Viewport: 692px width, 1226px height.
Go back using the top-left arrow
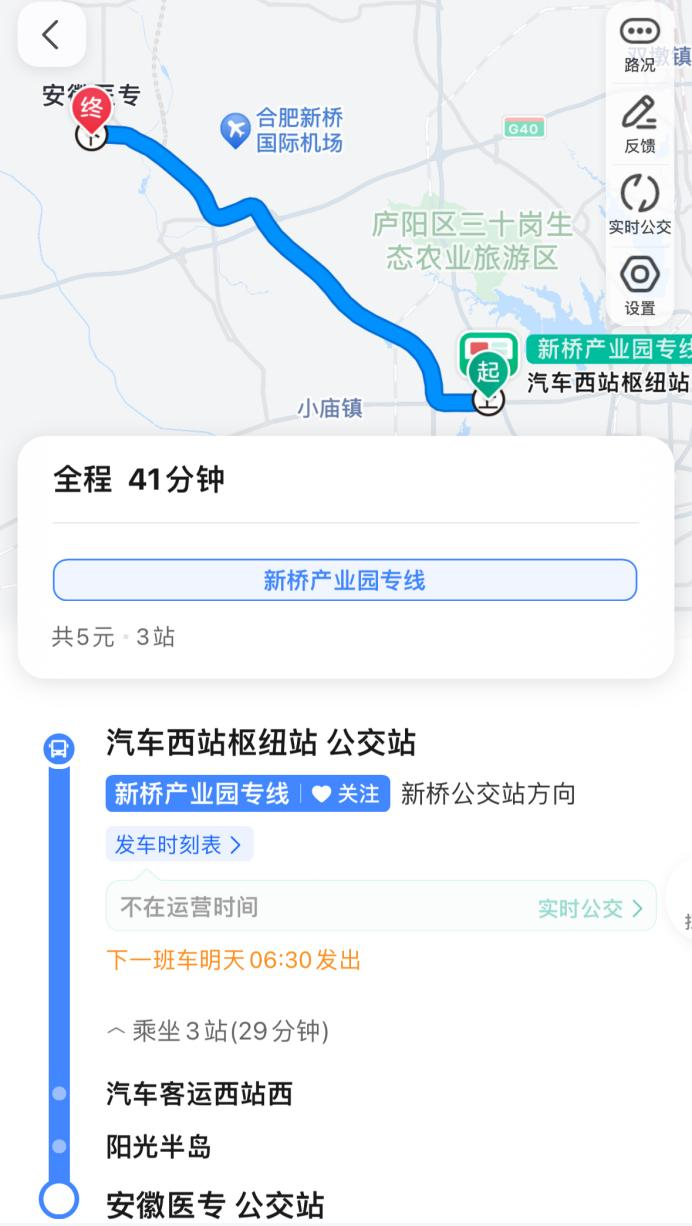(51, 35)
